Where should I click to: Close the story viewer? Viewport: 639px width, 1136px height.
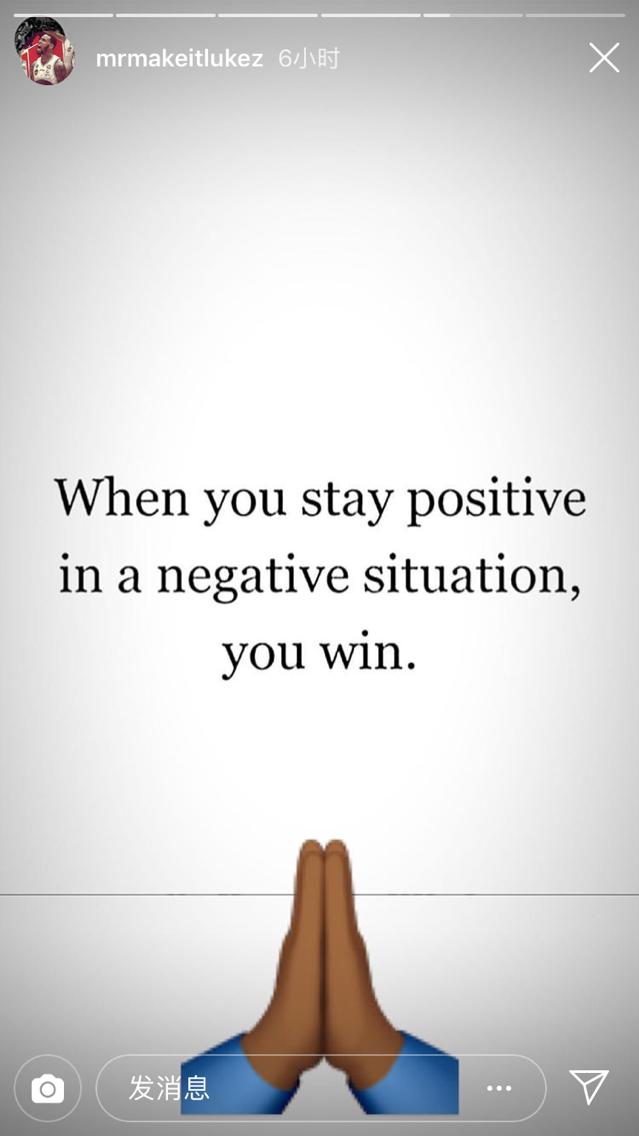tap(604, 58)
